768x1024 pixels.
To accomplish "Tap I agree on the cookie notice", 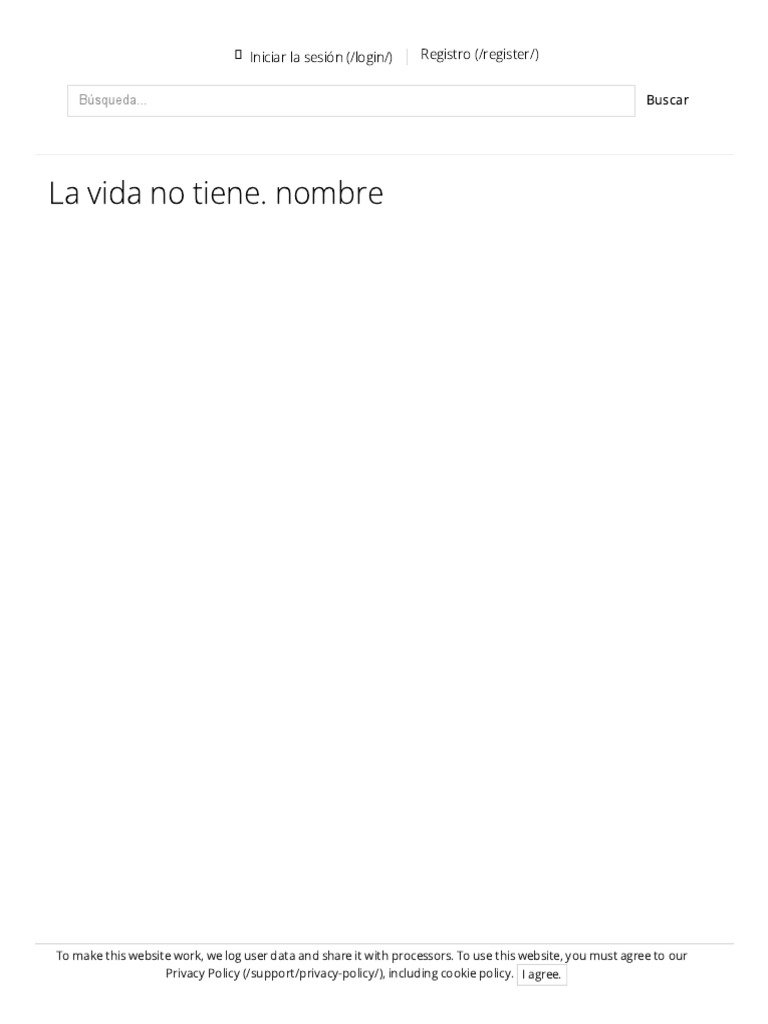I will (x=541, y=974).
